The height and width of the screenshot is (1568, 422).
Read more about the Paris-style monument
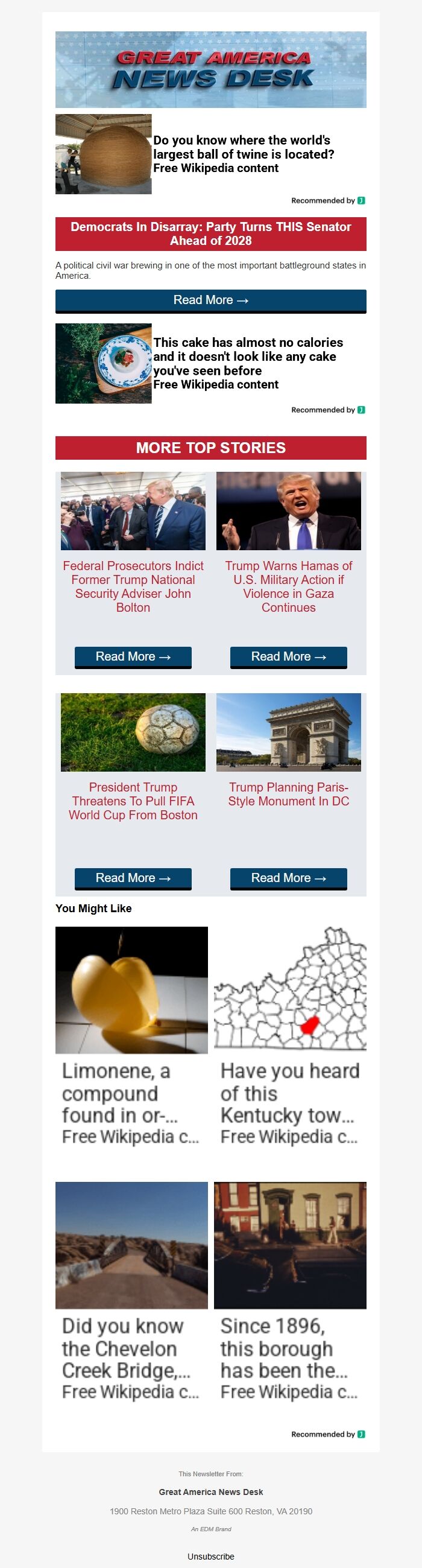pyautogui.click(x=288, y=878)
